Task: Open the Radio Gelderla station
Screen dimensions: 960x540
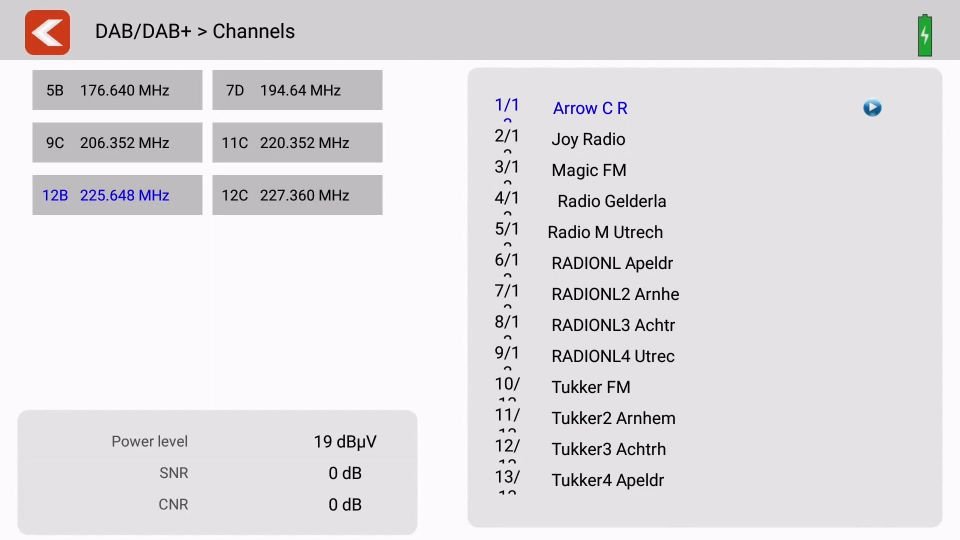Action: [611, 201]
